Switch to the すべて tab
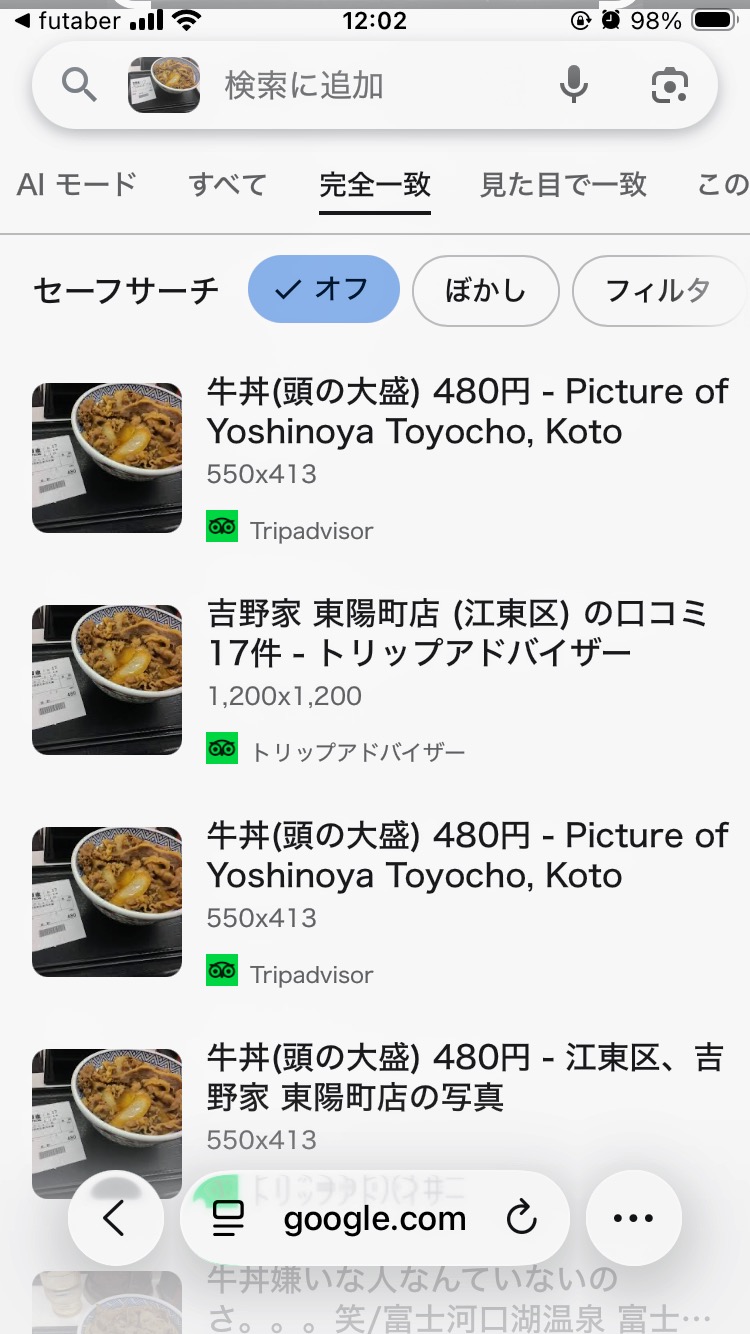 tap(228, 185)
